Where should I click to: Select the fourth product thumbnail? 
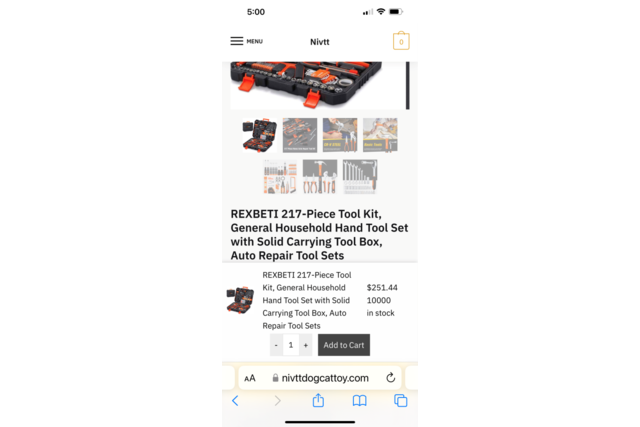(380, 134)
